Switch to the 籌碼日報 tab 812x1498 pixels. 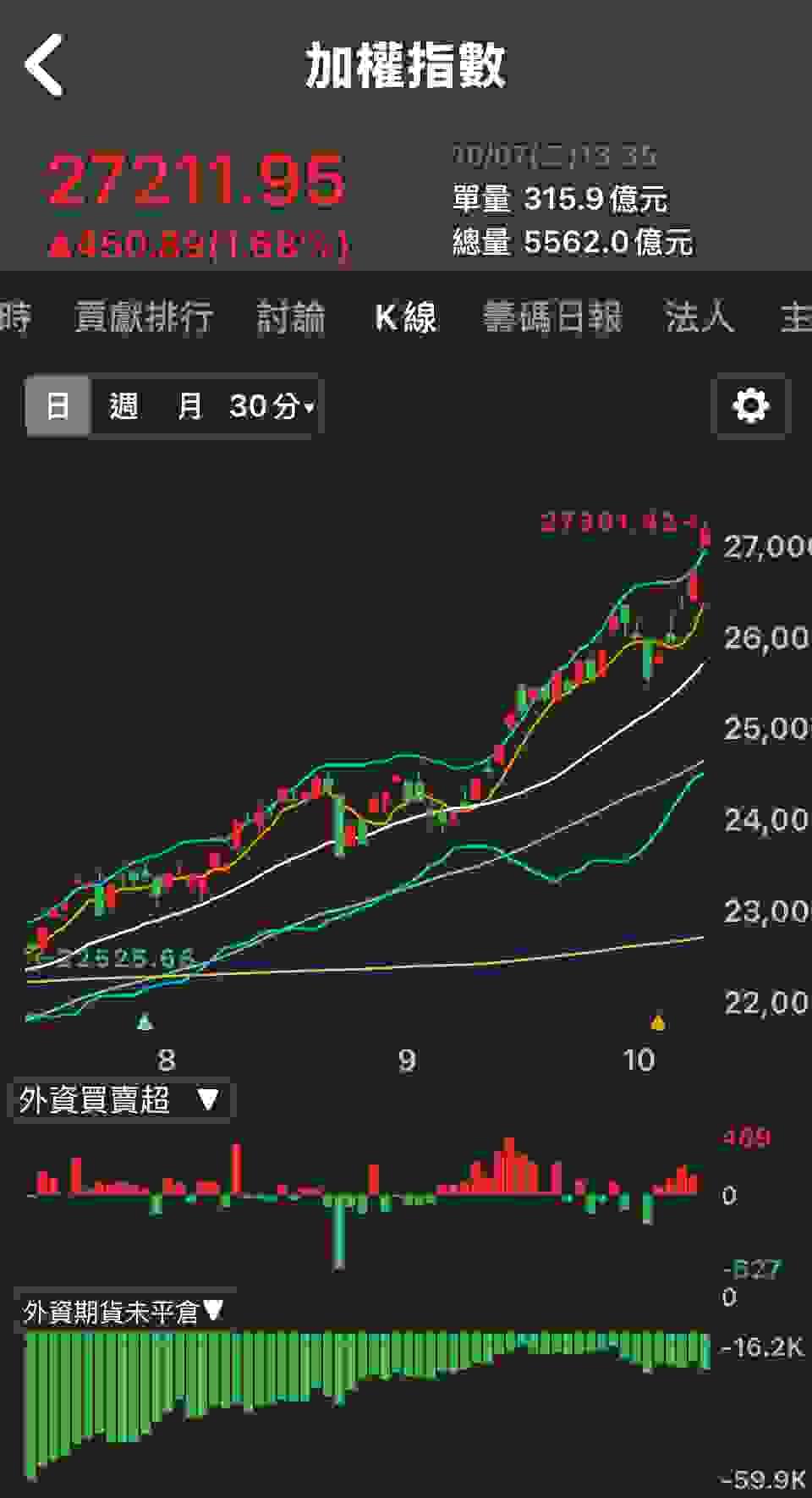pyautogui.click(x=552, y=317)
